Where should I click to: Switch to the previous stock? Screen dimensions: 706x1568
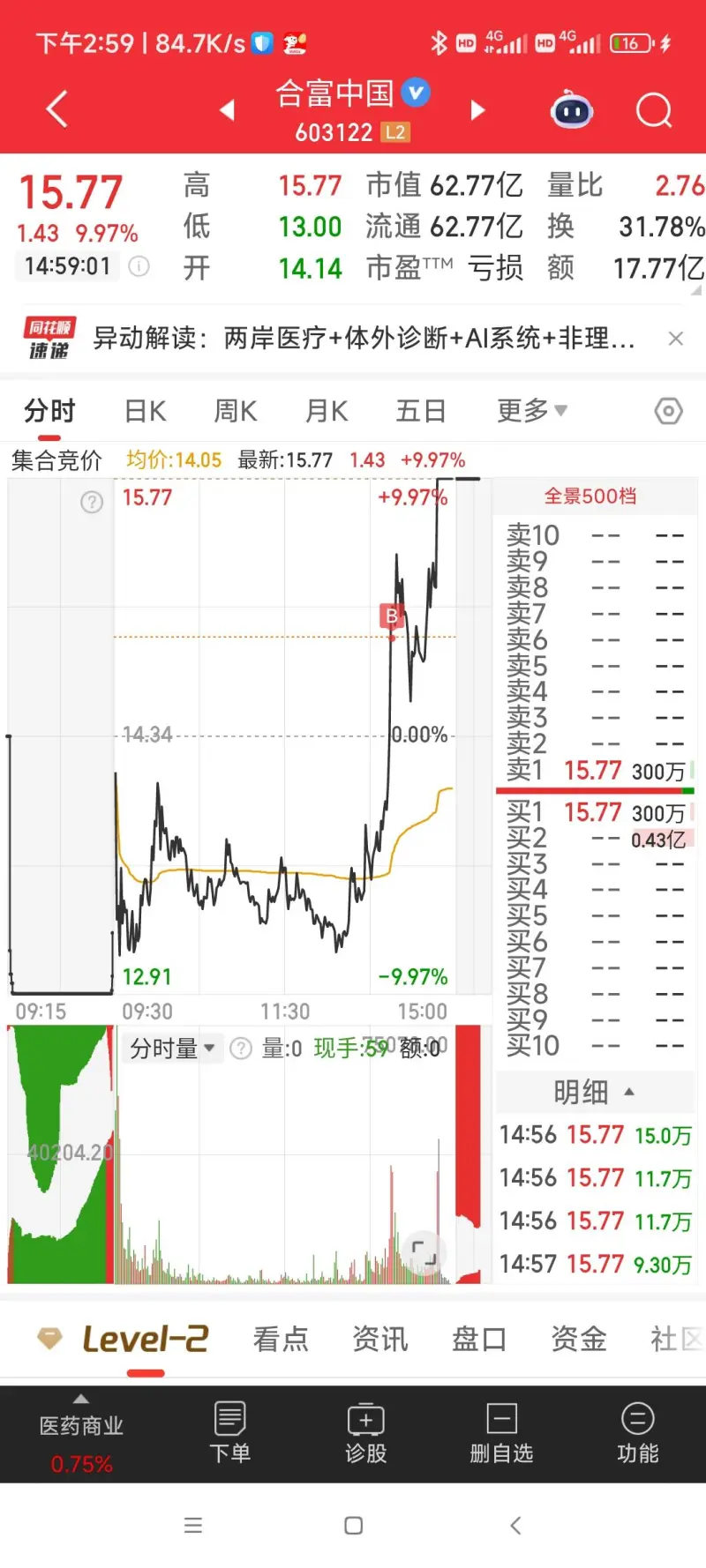tap(228, 110)
